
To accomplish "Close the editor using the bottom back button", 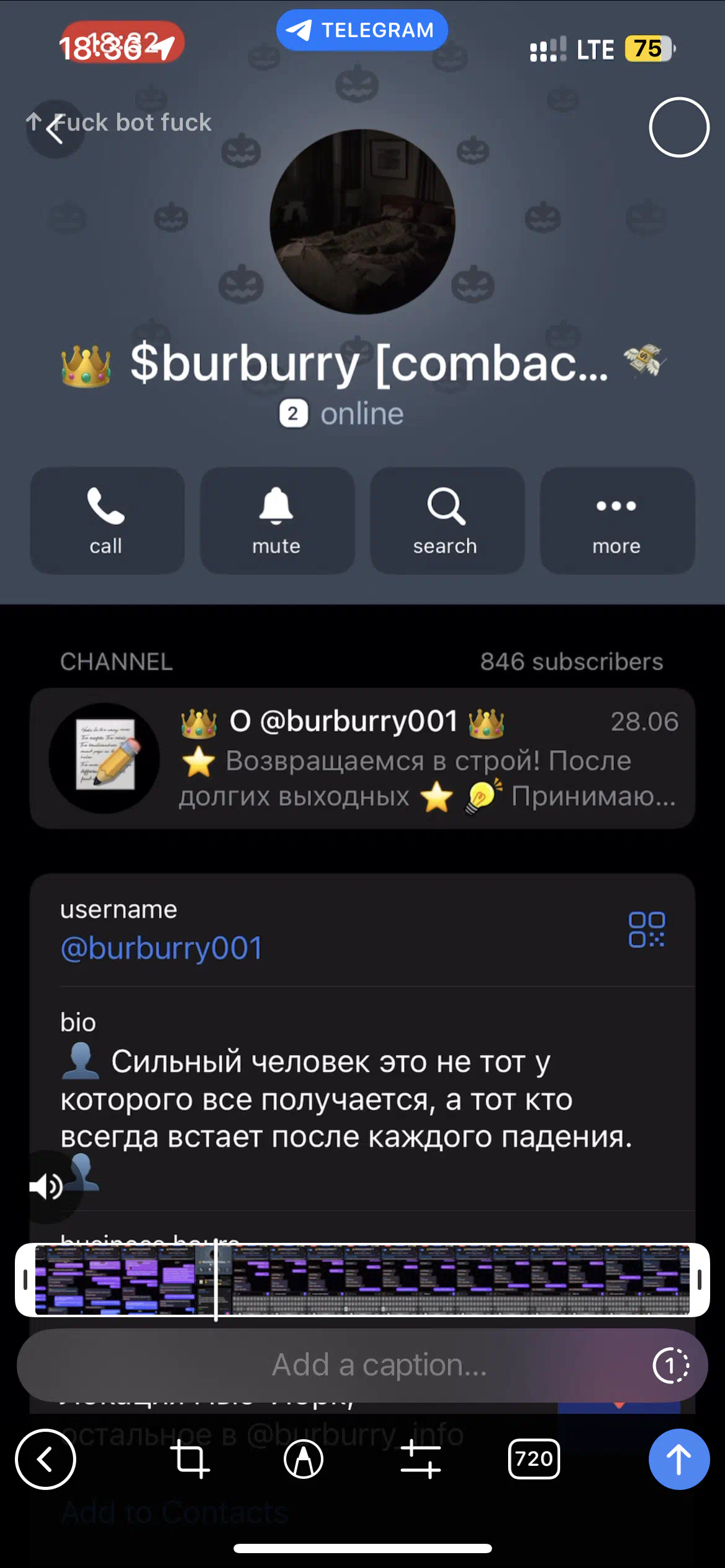I will coord(45,1459).
